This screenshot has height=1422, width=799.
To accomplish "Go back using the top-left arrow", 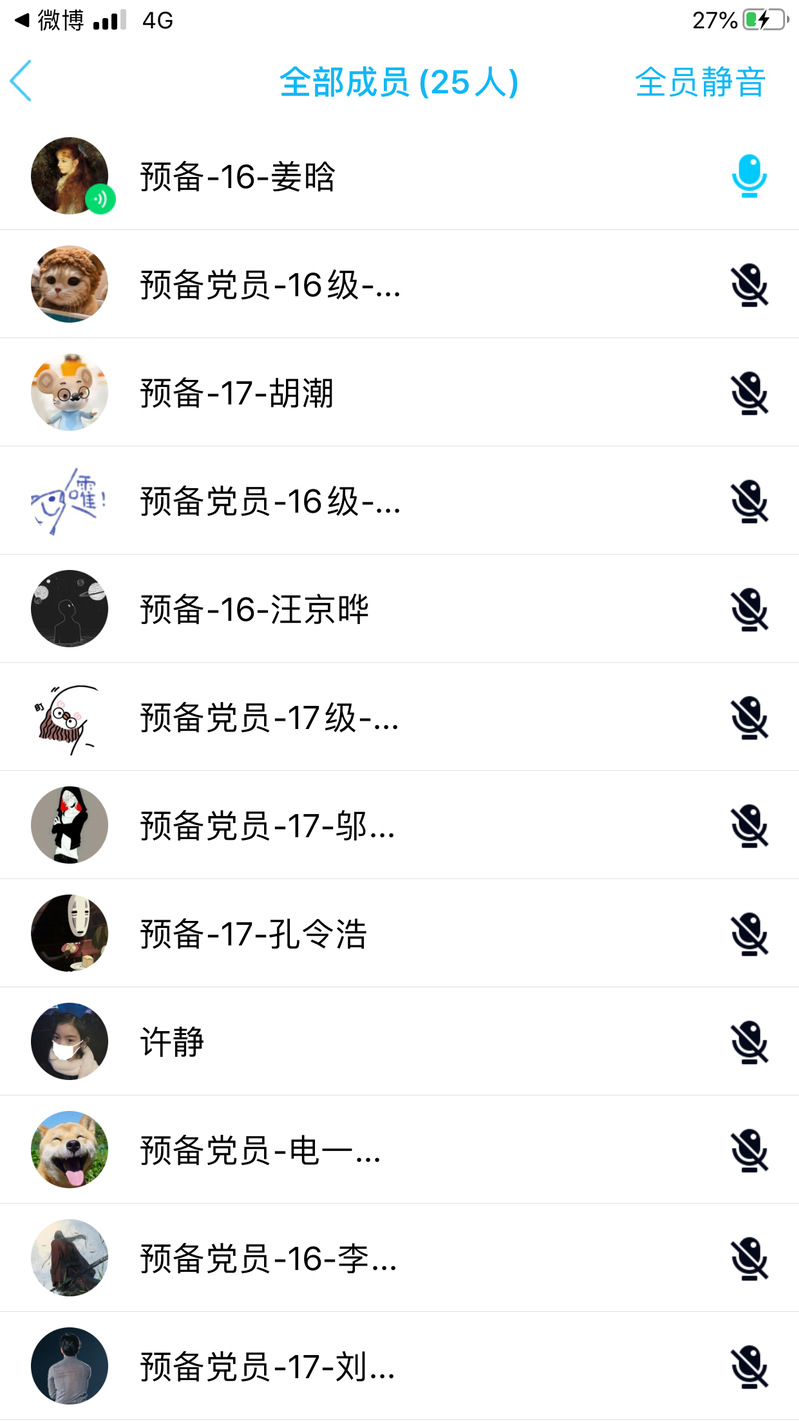I will click(22, 81).
